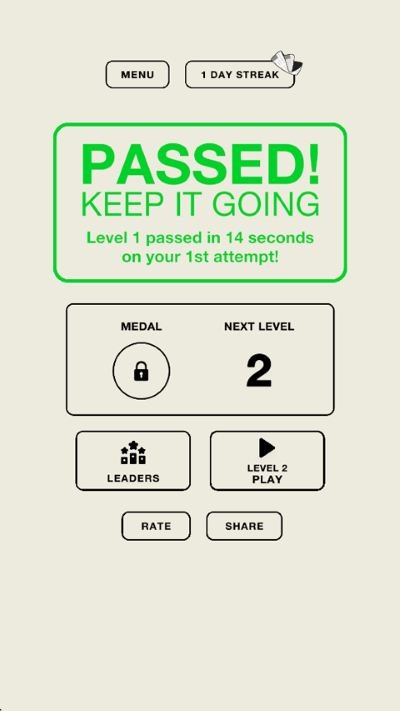Open the MENU button
This screenshot has height=711, width=400.
pyautogui.click(x=137, y=74)
